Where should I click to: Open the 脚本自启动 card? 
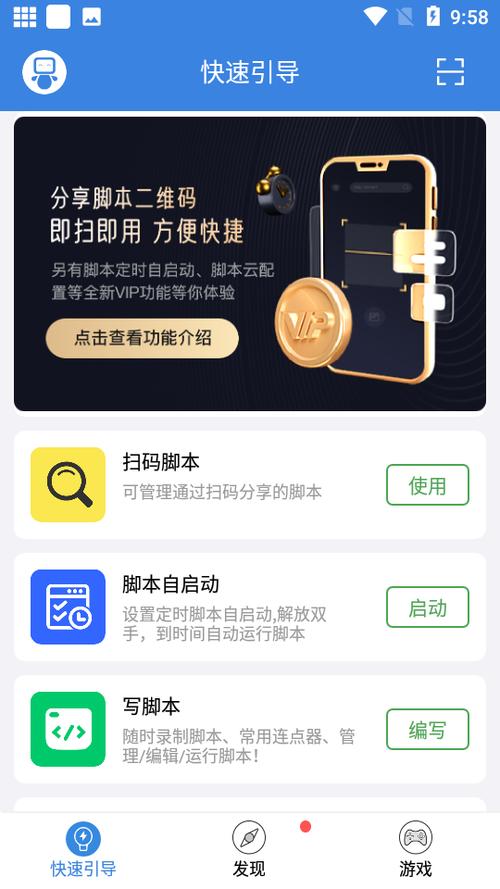(250, 607)
